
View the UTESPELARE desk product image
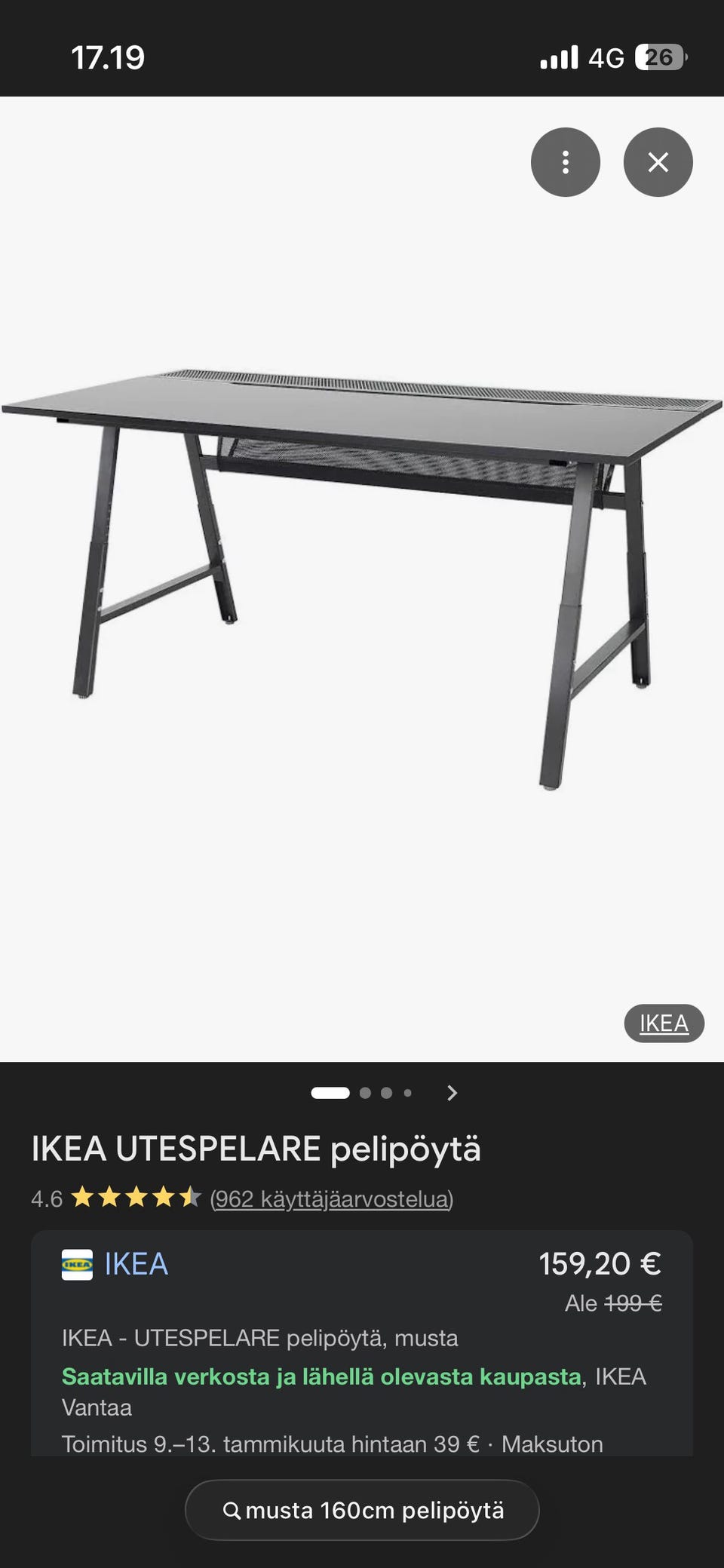coord(362,573)
